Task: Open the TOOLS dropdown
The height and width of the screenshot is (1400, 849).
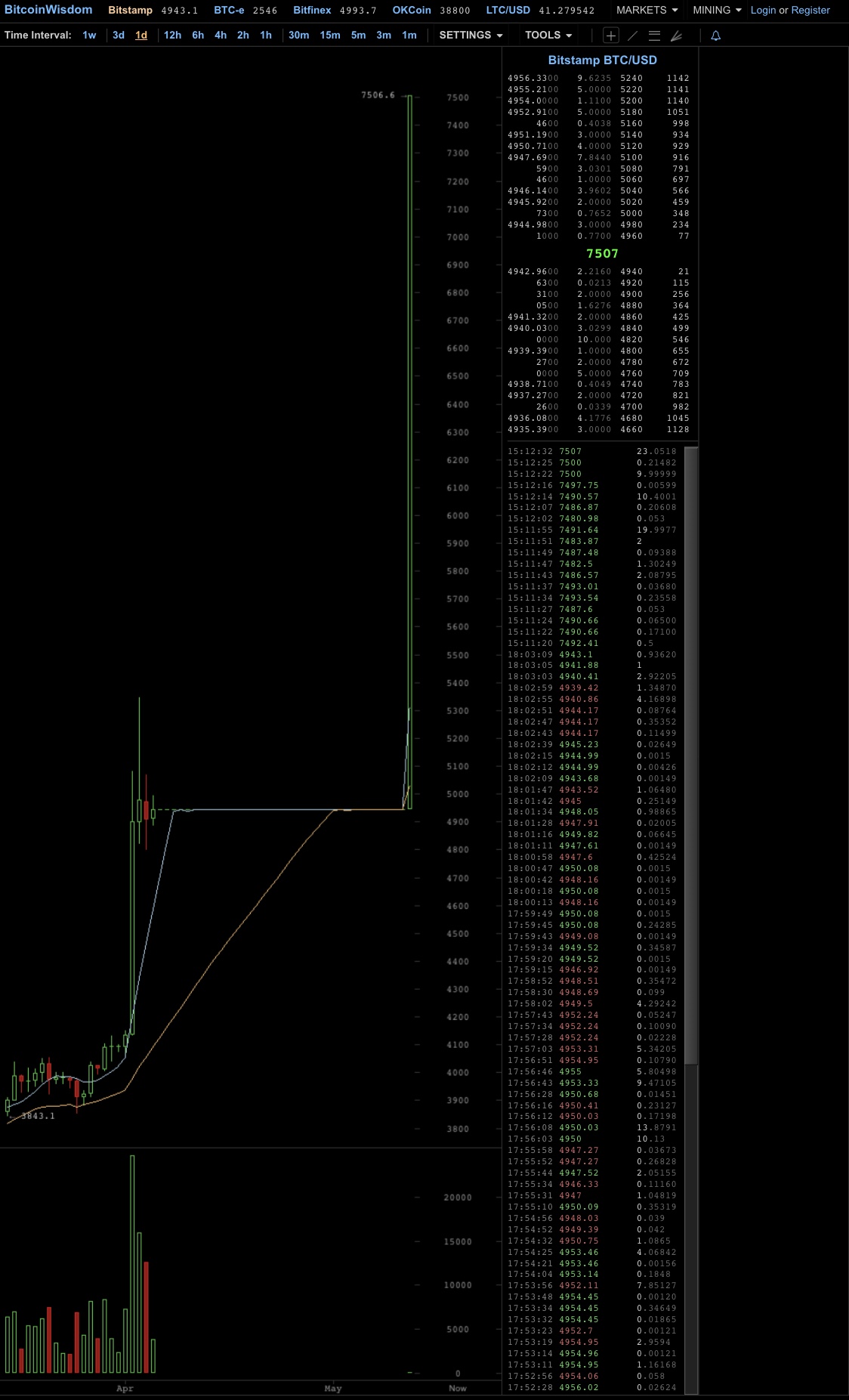Action: [548, 36]
